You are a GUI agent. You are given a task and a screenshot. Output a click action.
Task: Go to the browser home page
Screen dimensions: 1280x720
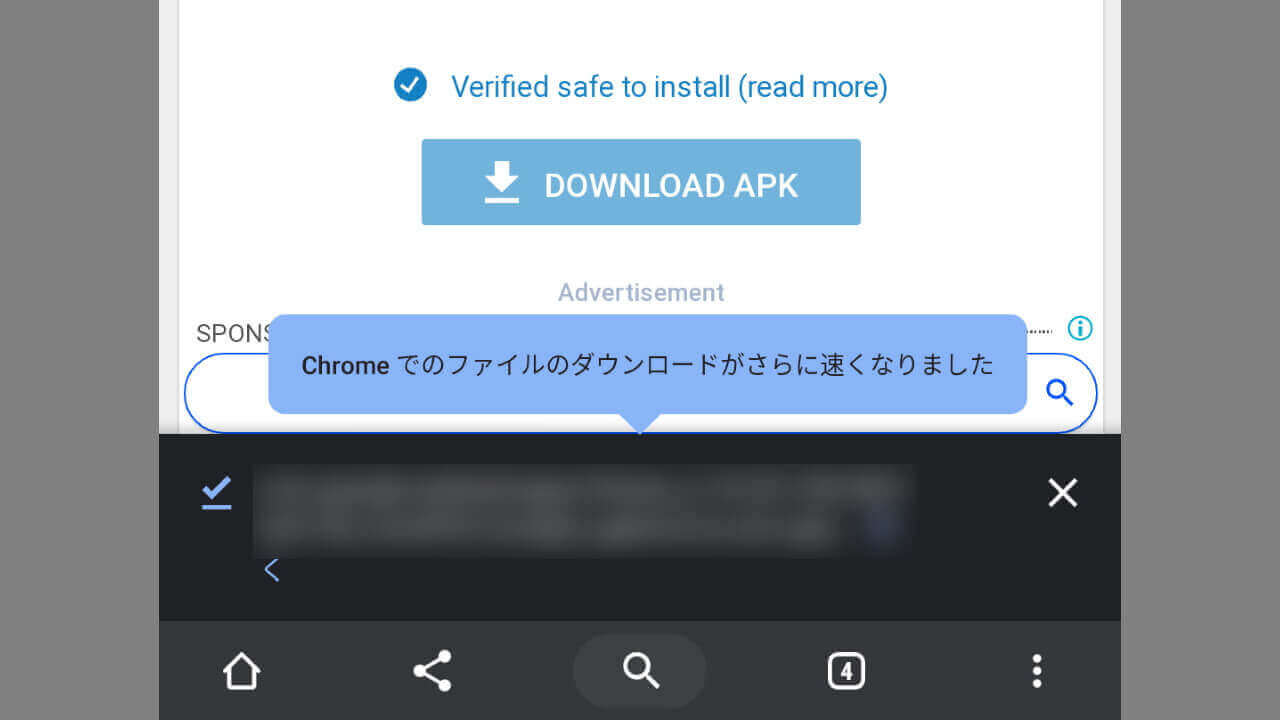241,671
